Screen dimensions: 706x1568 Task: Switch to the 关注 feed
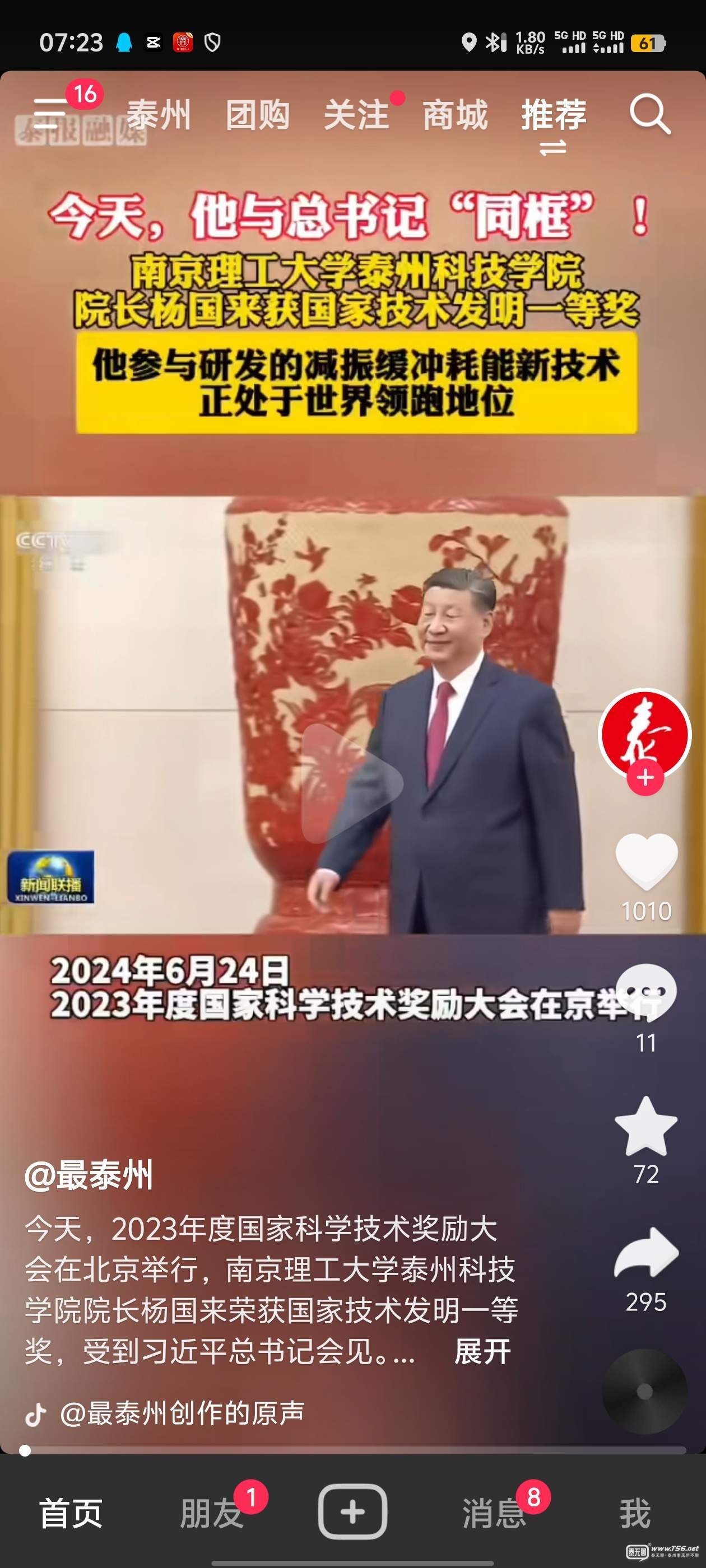click(x=356, y=114)
